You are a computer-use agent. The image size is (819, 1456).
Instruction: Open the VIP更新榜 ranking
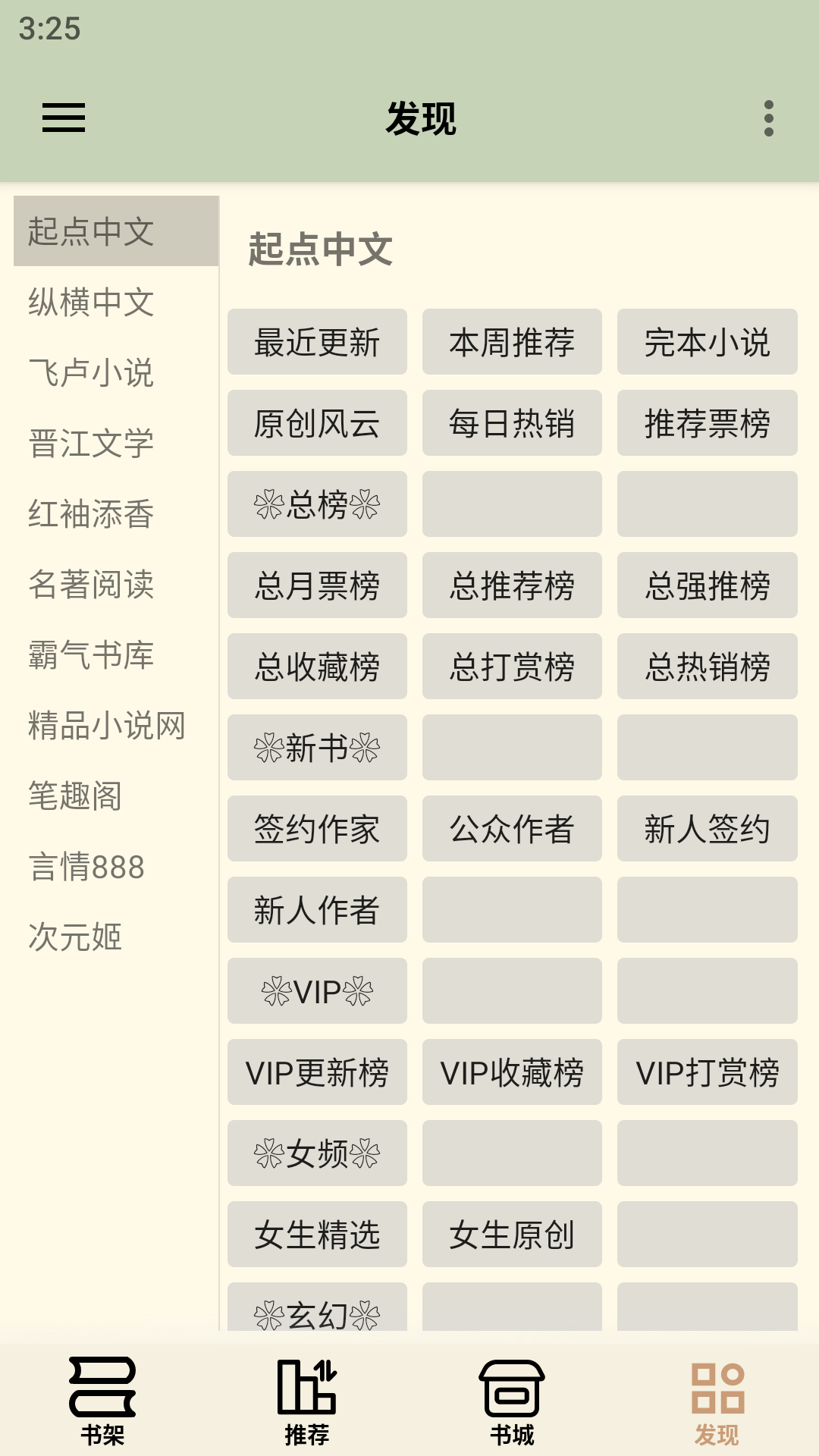coord(316,1072)
